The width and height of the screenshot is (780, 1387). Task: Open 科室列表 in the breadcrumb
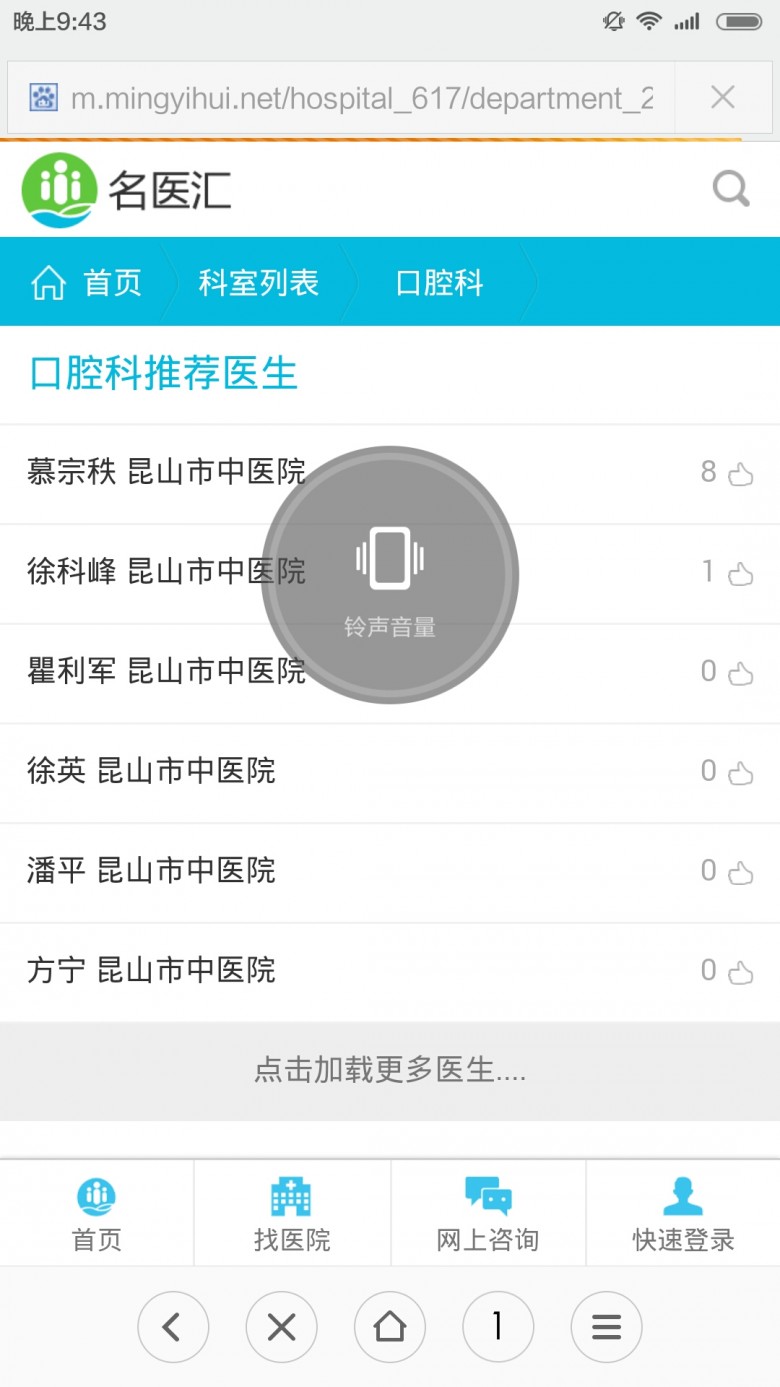point(258,283)
